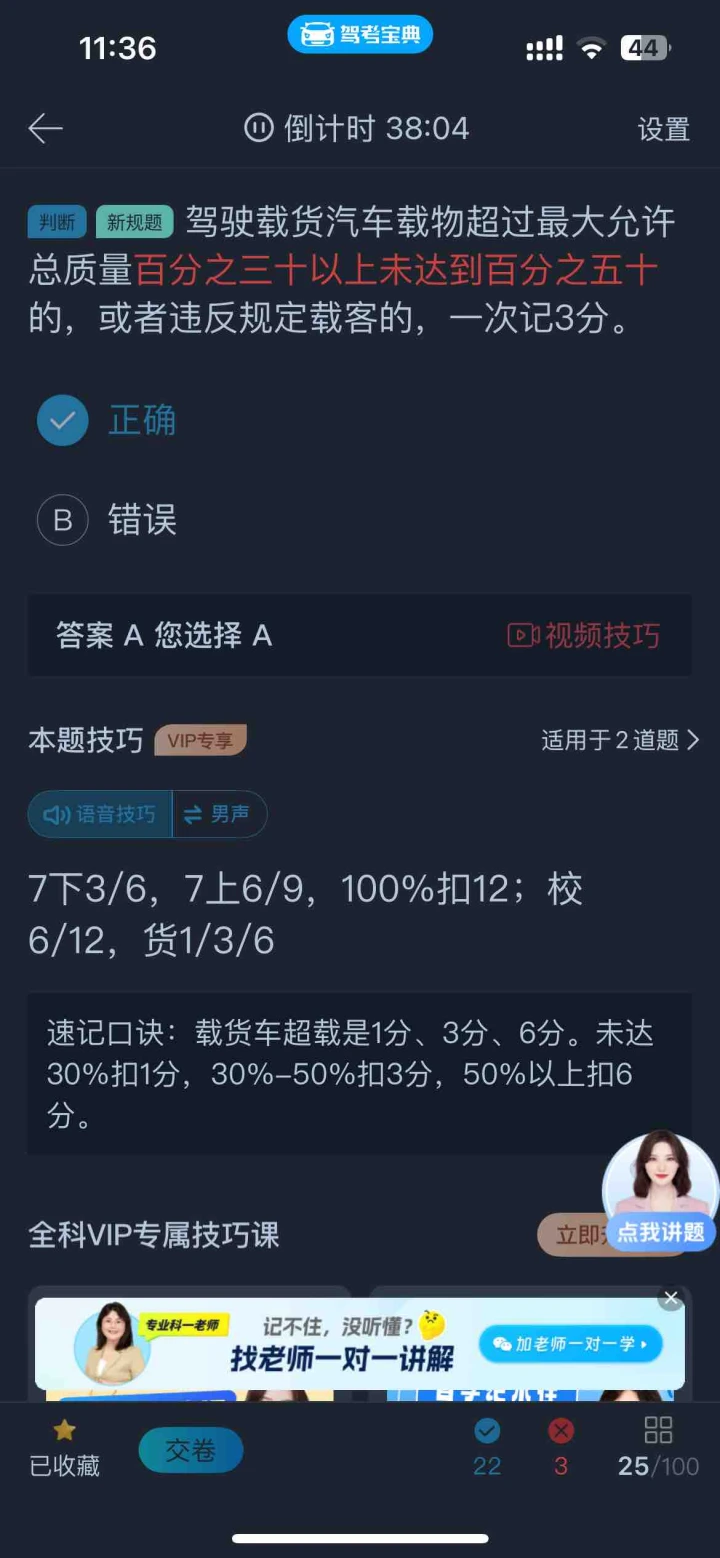Tap 点我讲题 assistant avatar
The width and height of the screenshot is (720, 1558).
tap(659, 1192)
